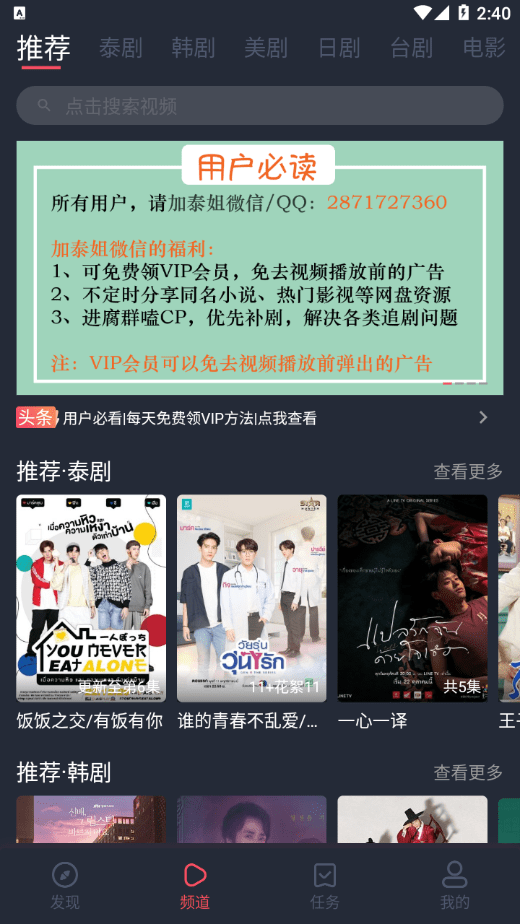The height and width of the screenshot is (924, 520).
Task: Switch to the 韩剧 tab
Action: click(193, 48)
